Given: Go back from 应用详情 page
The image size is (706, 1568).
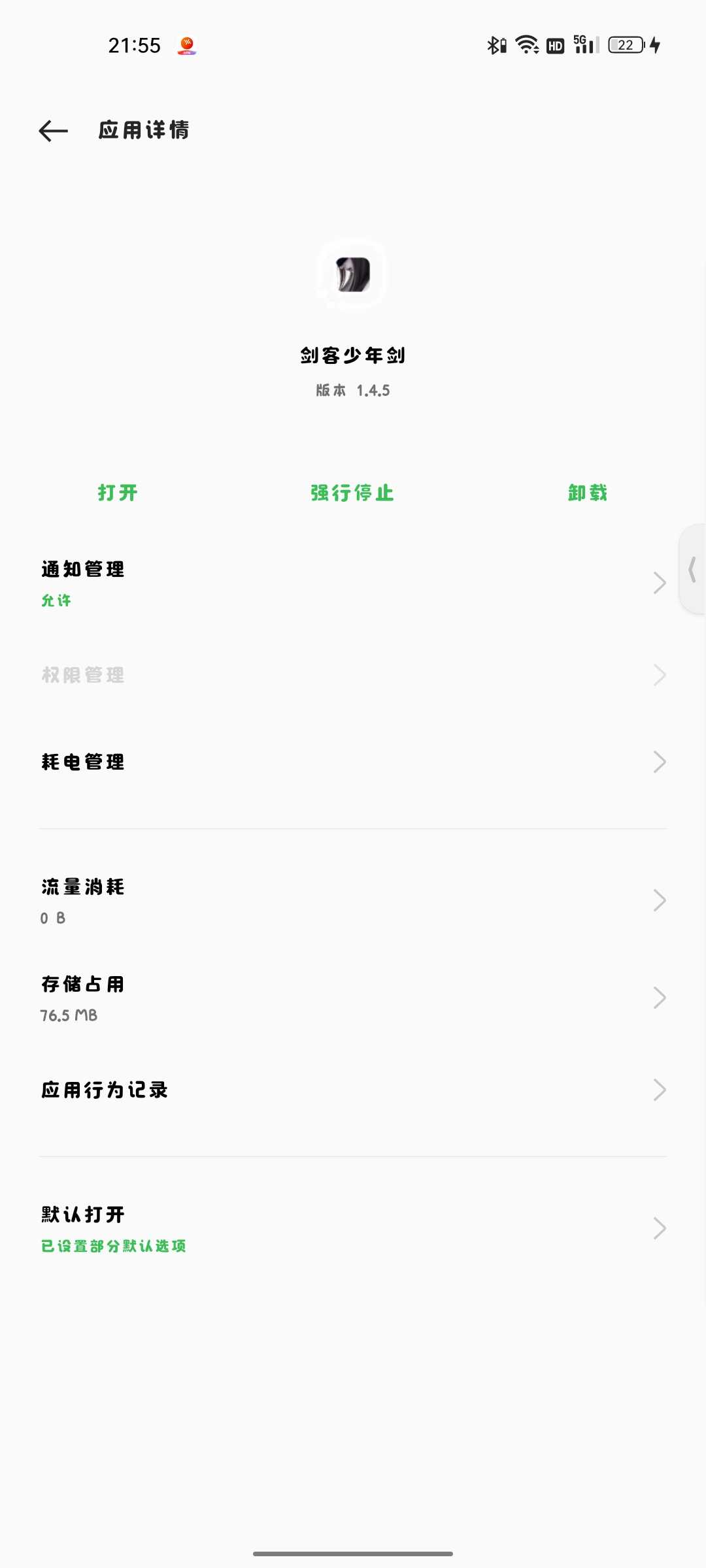Looking at the screenshot, I should click(54, 131).
